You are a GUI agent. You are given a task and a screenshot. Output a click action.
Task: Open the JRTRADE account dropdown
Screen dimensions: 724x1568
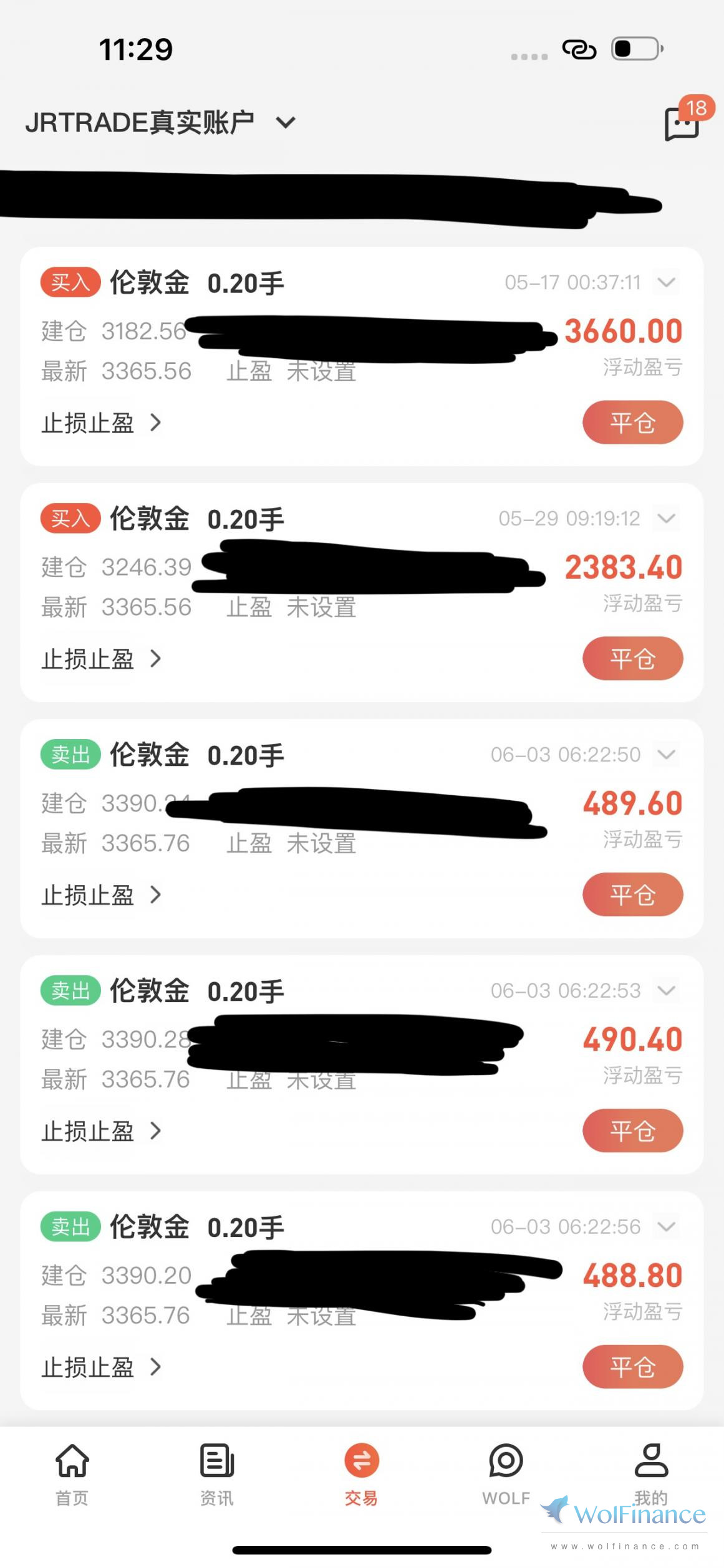(x=160, y=122)
